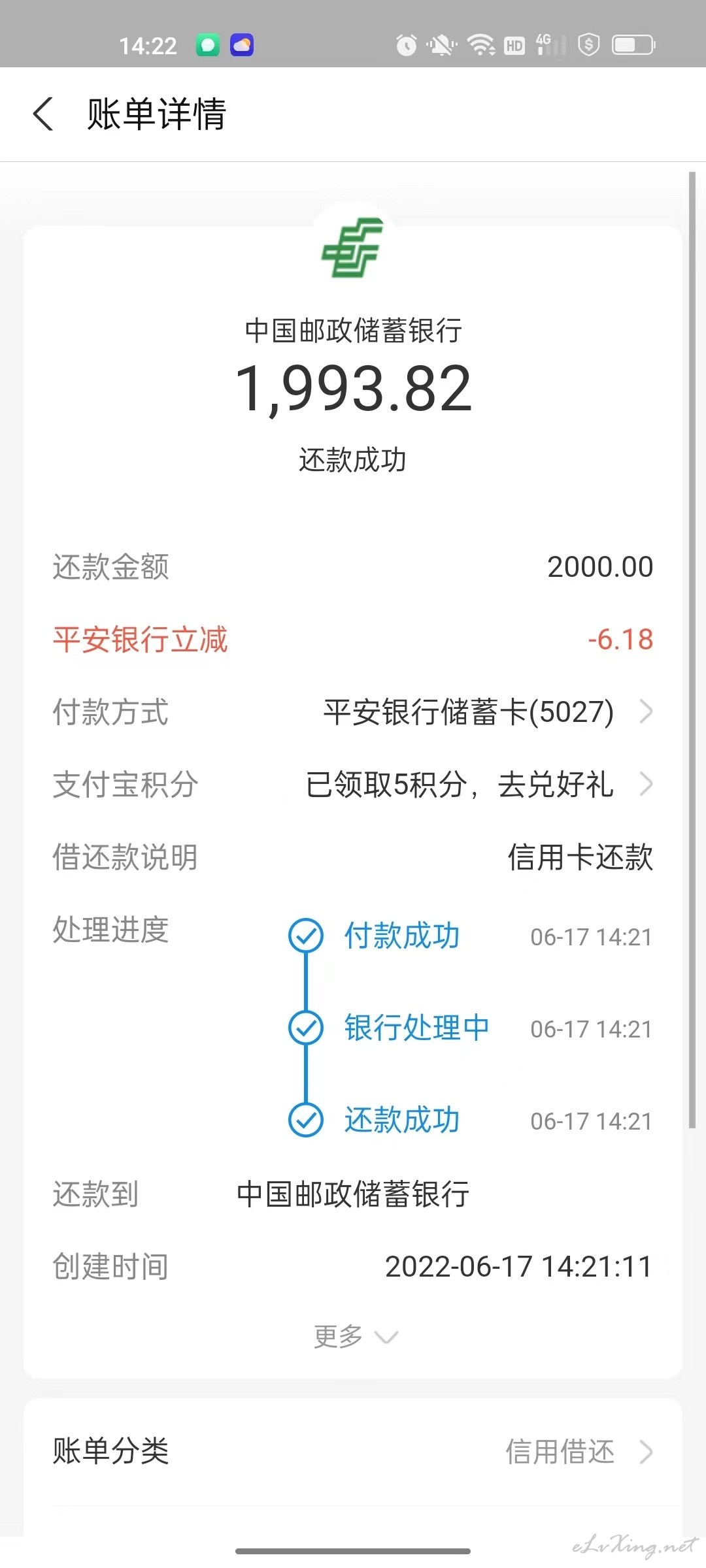Image resolution: width=706 pixels, height=1568 pixels.
Task: Expand 更多 bill details
Action: tap(355, 1337)
